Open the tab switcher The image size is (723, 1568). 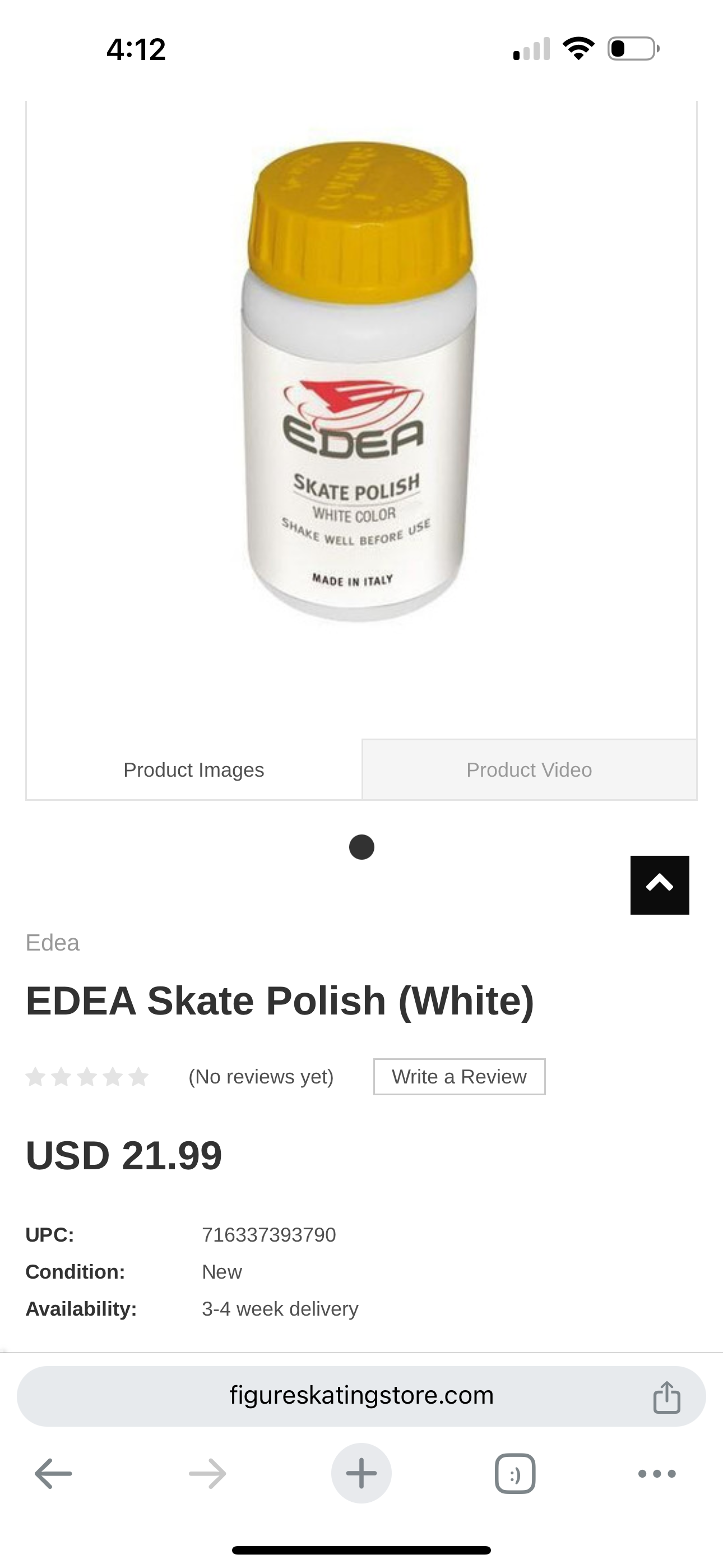[515, 1473]
